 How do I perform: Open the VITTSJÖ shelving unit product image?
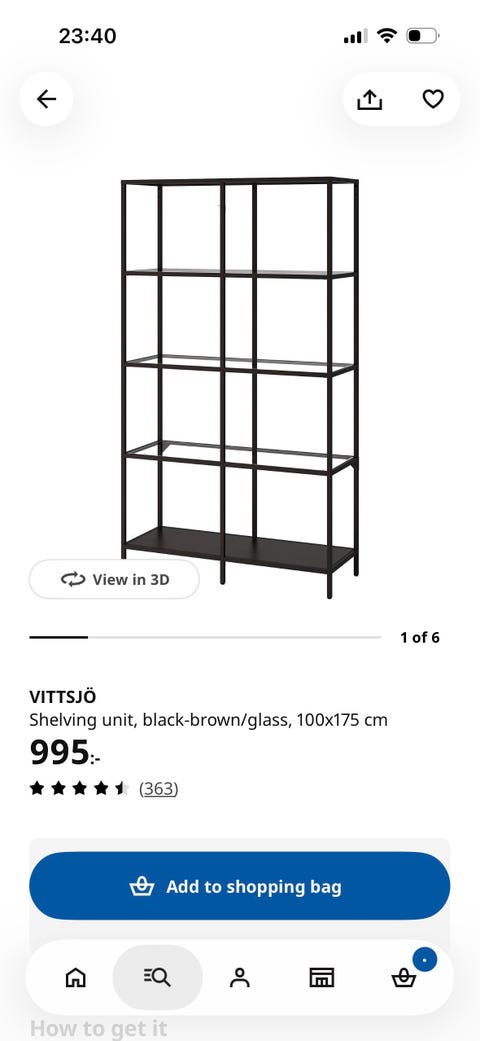pos(240,387)
